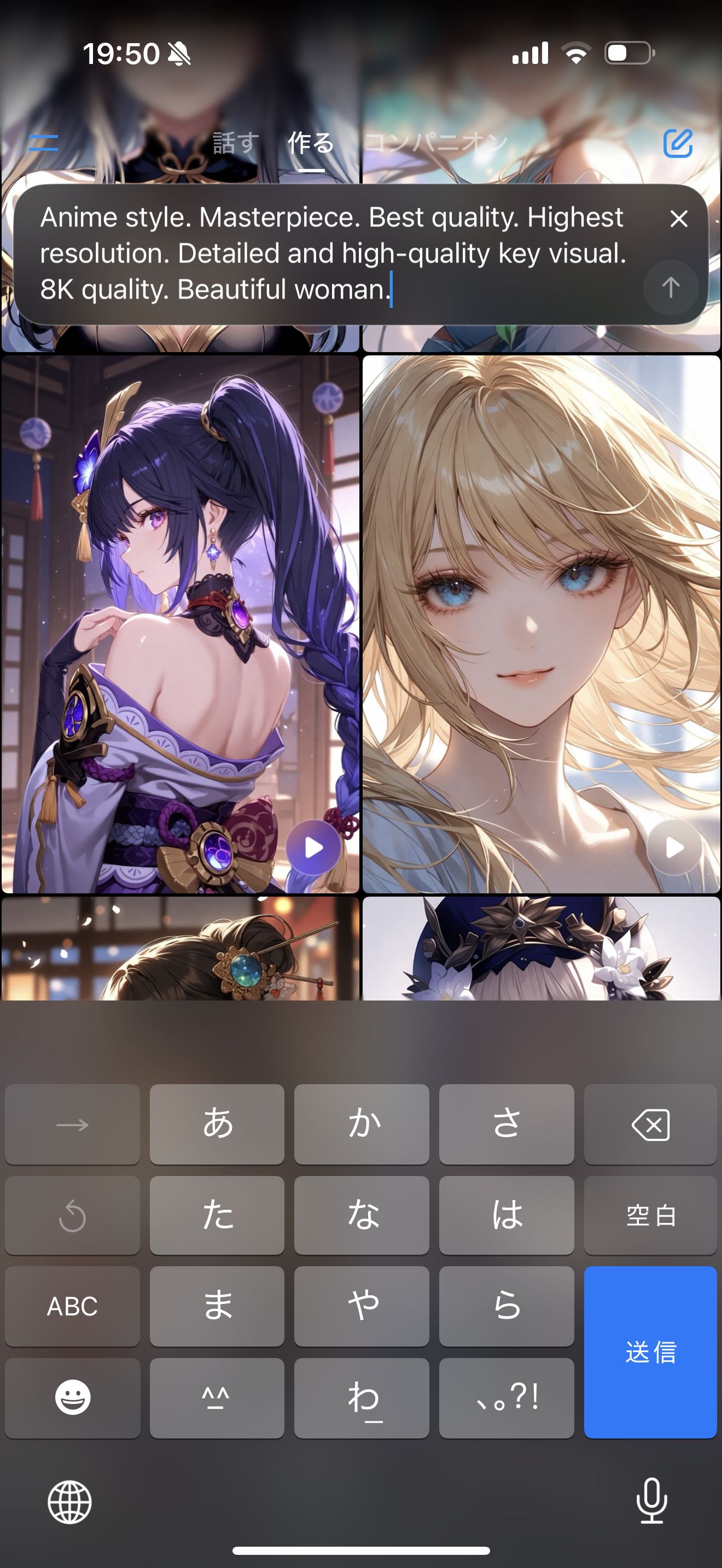Screen dimensions: 722x1568
Task: Select the 作る tab
Action: tap(311, 144)
